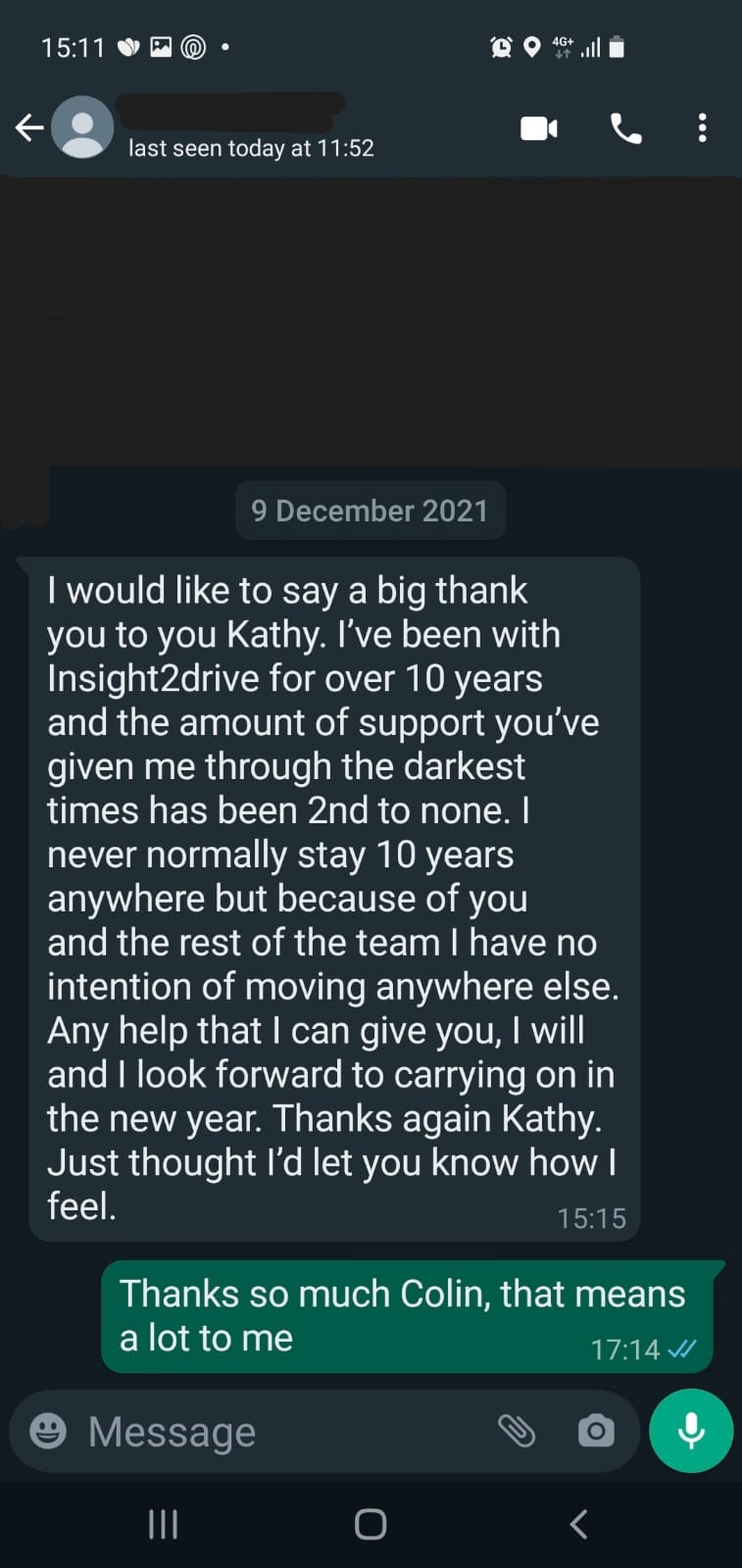Open the three-dot overflow menu
Image resolution: width=742 pixels, height=1568 pixels.
(702, 128)
